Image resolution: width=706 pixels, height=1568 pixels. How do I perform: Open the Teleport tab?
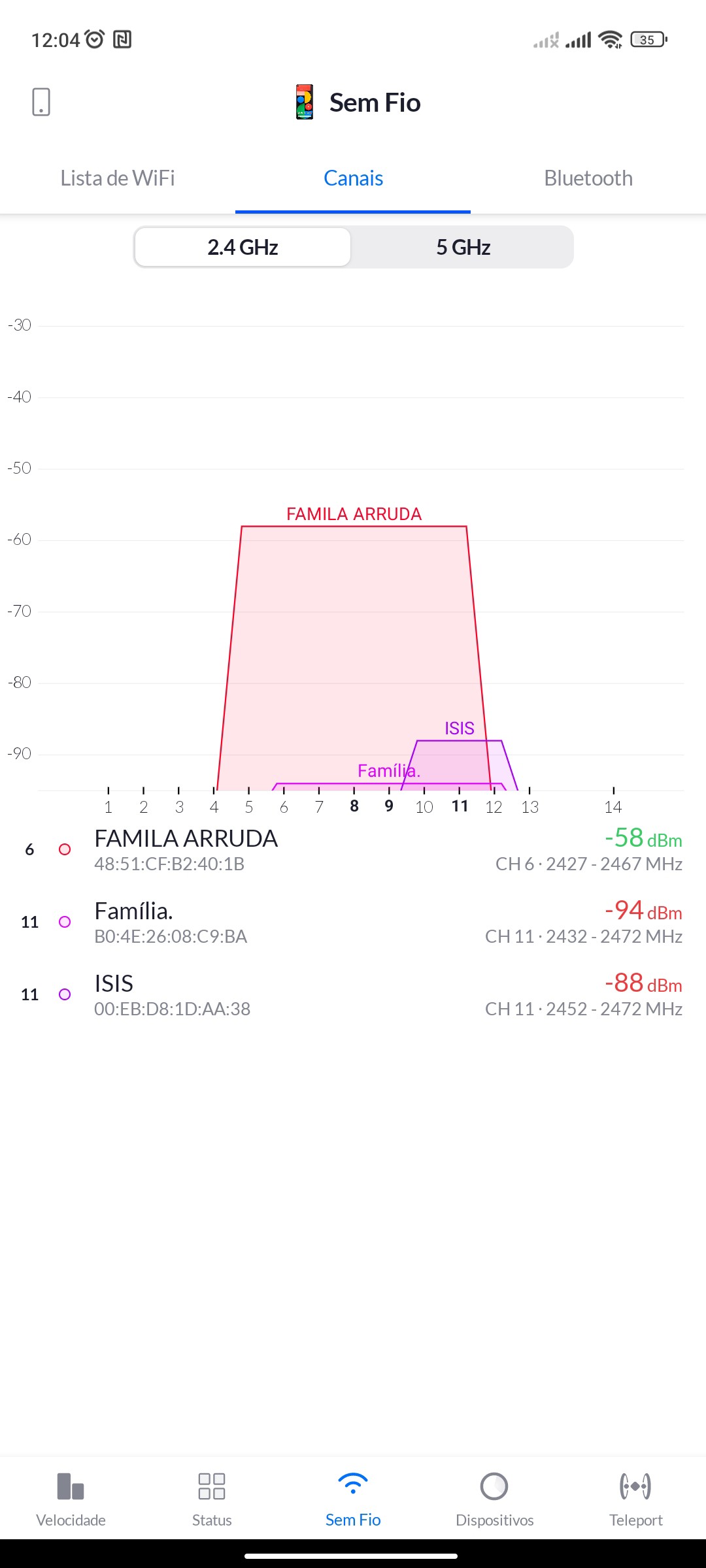tap(635, 1497)
